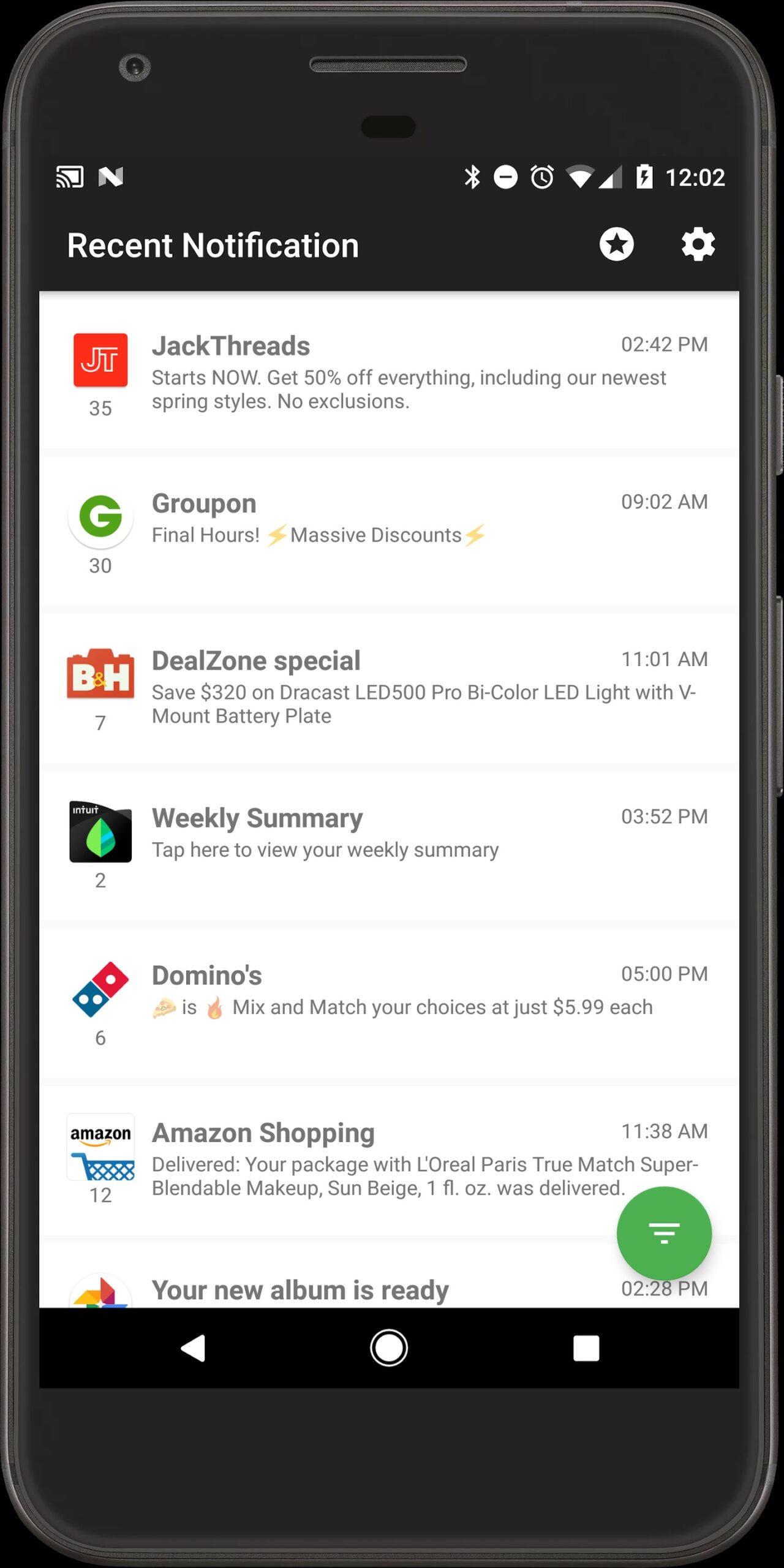View the DealZone special notification
Image resolution: width=784 pixels, height=1568 pixels.
(x=390, y=688)
